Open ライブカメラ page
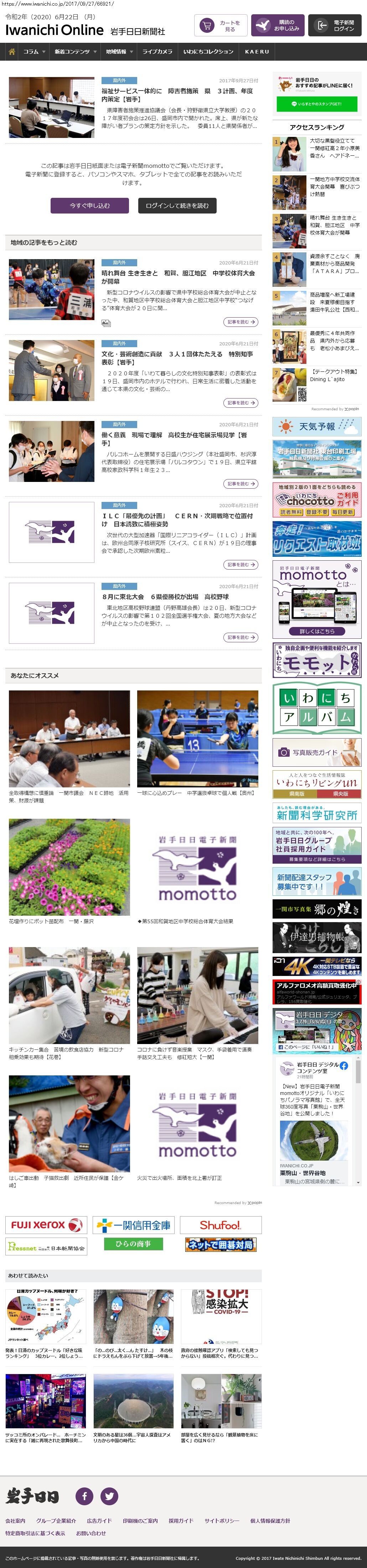This screenshot has width=367, height=1568. [157, 52]
